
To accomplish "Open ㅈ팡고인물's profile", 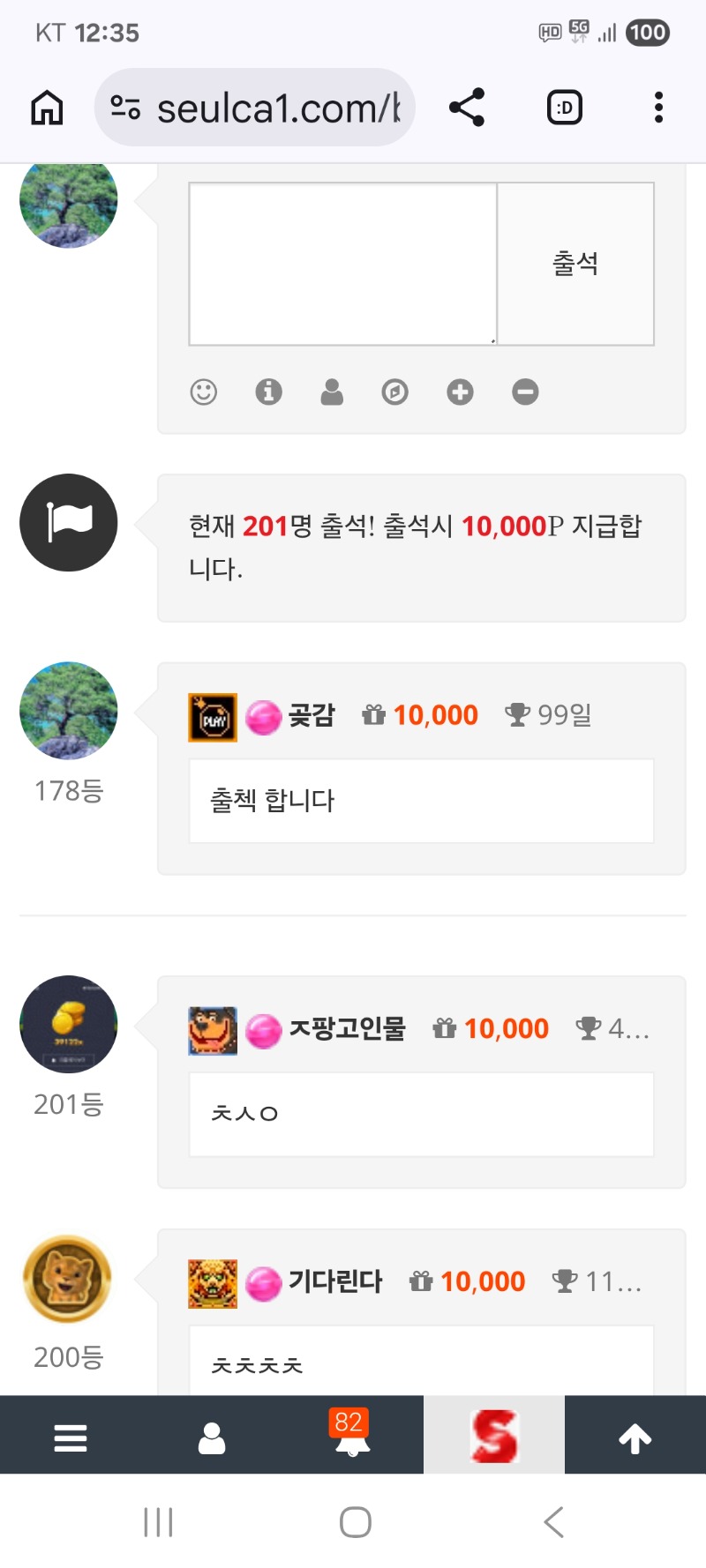I will [347, 1028].
